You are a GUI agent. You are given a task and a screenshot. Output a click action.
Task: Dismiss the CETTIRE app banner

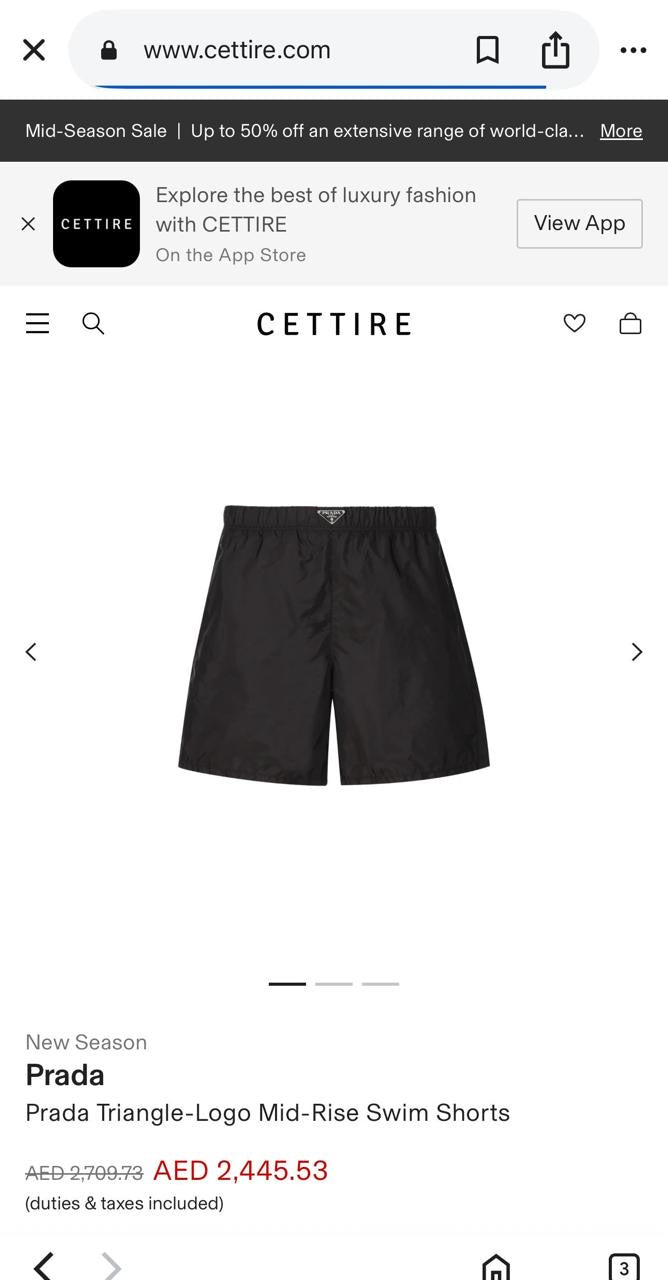28,224
